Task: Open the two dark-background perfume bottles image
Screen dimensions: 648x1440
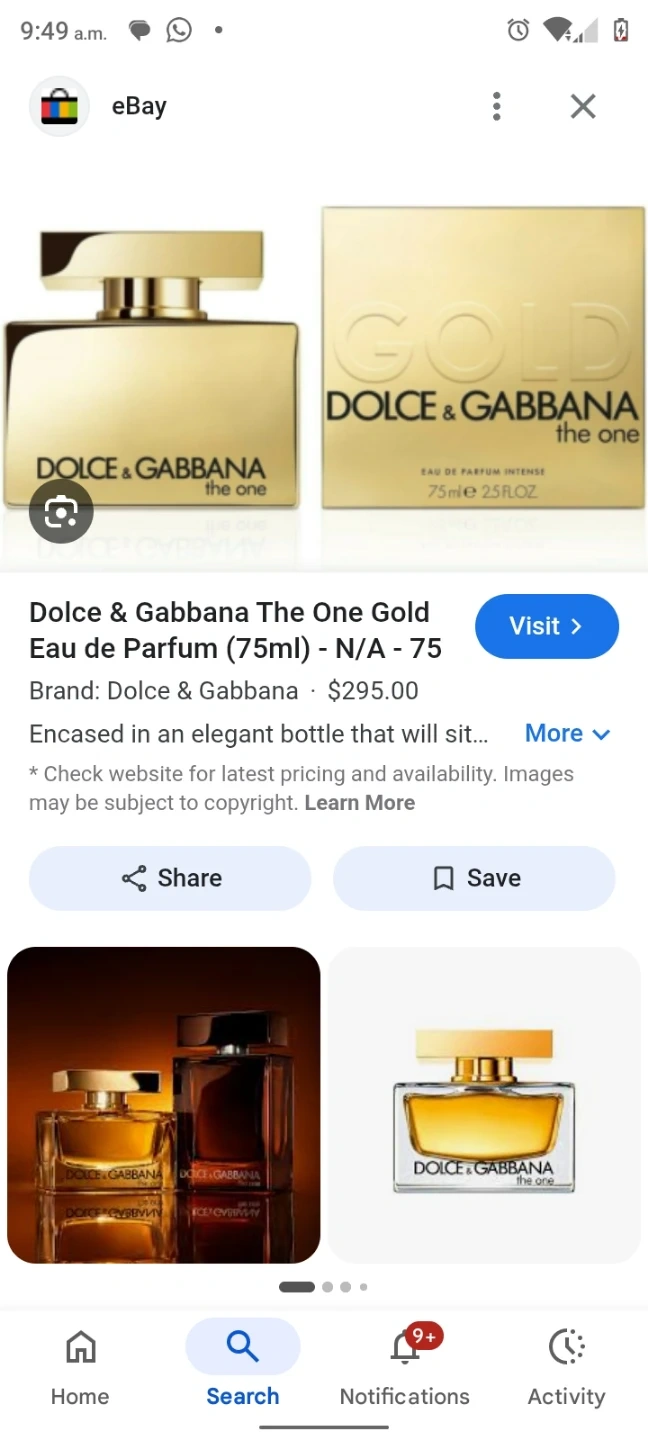Action: (164, 1104)
